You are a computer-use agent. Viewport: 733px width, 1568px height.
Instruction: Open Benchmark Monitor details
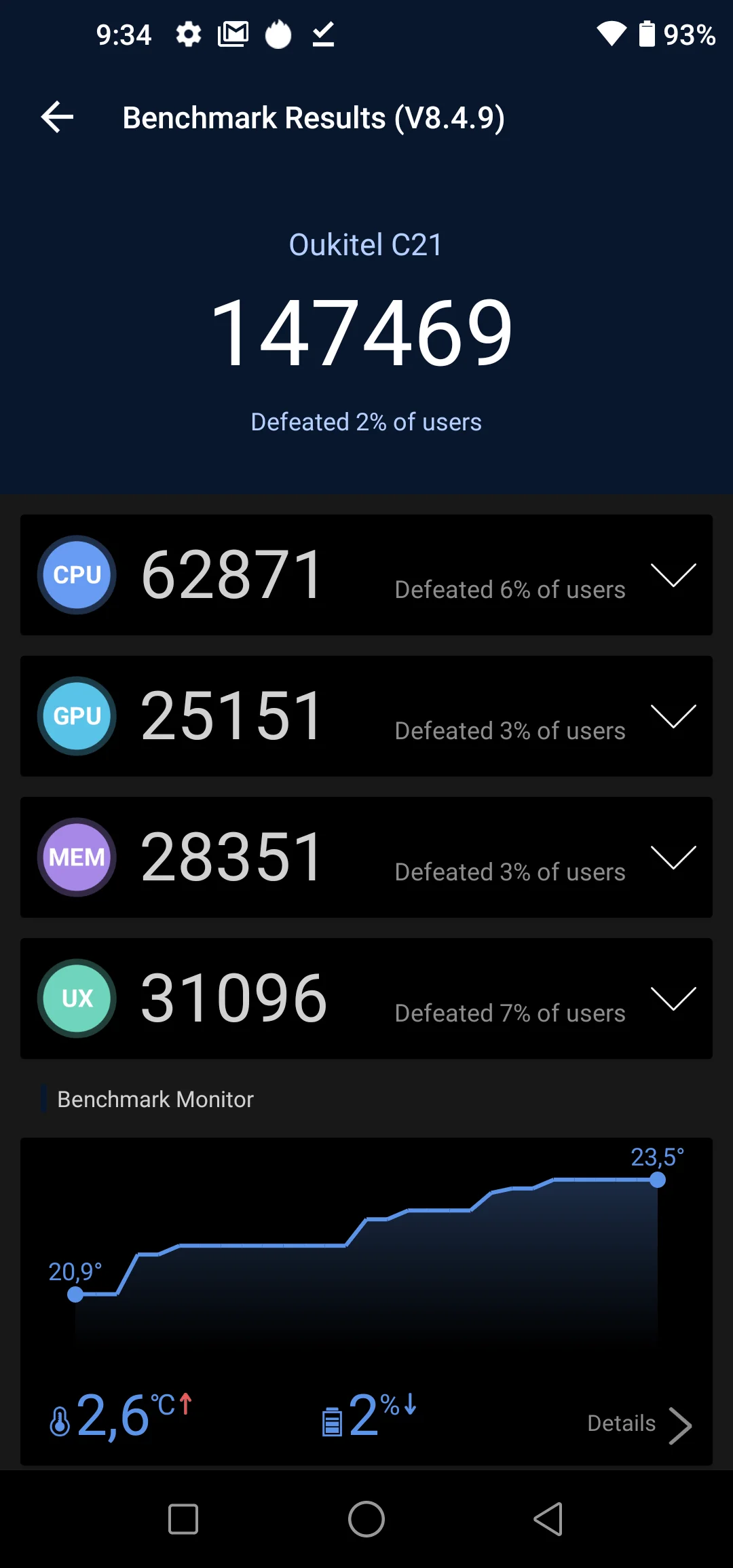click(x=639, y=1423)
